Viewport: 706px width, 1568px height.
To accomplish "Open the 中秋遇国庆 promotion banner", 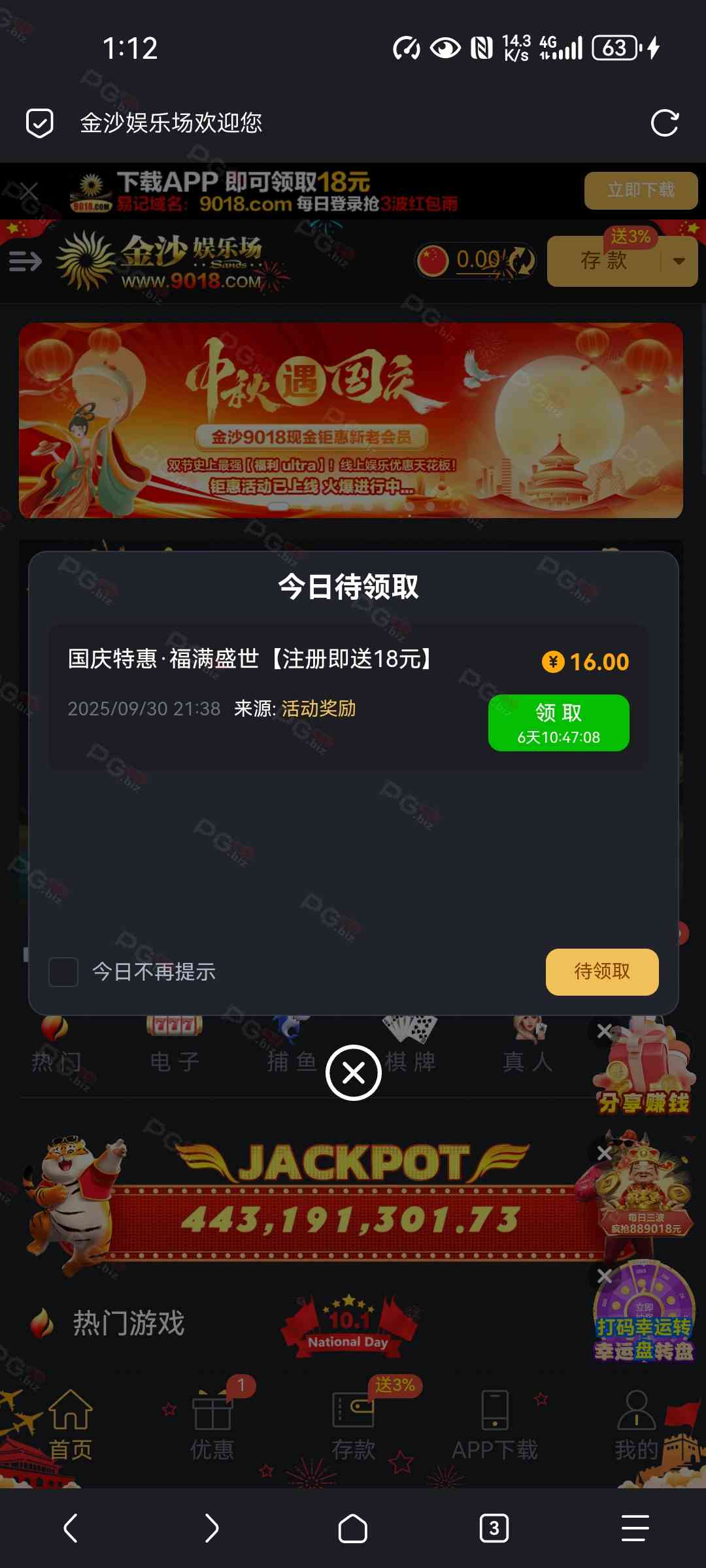I will tap(351, 420).
